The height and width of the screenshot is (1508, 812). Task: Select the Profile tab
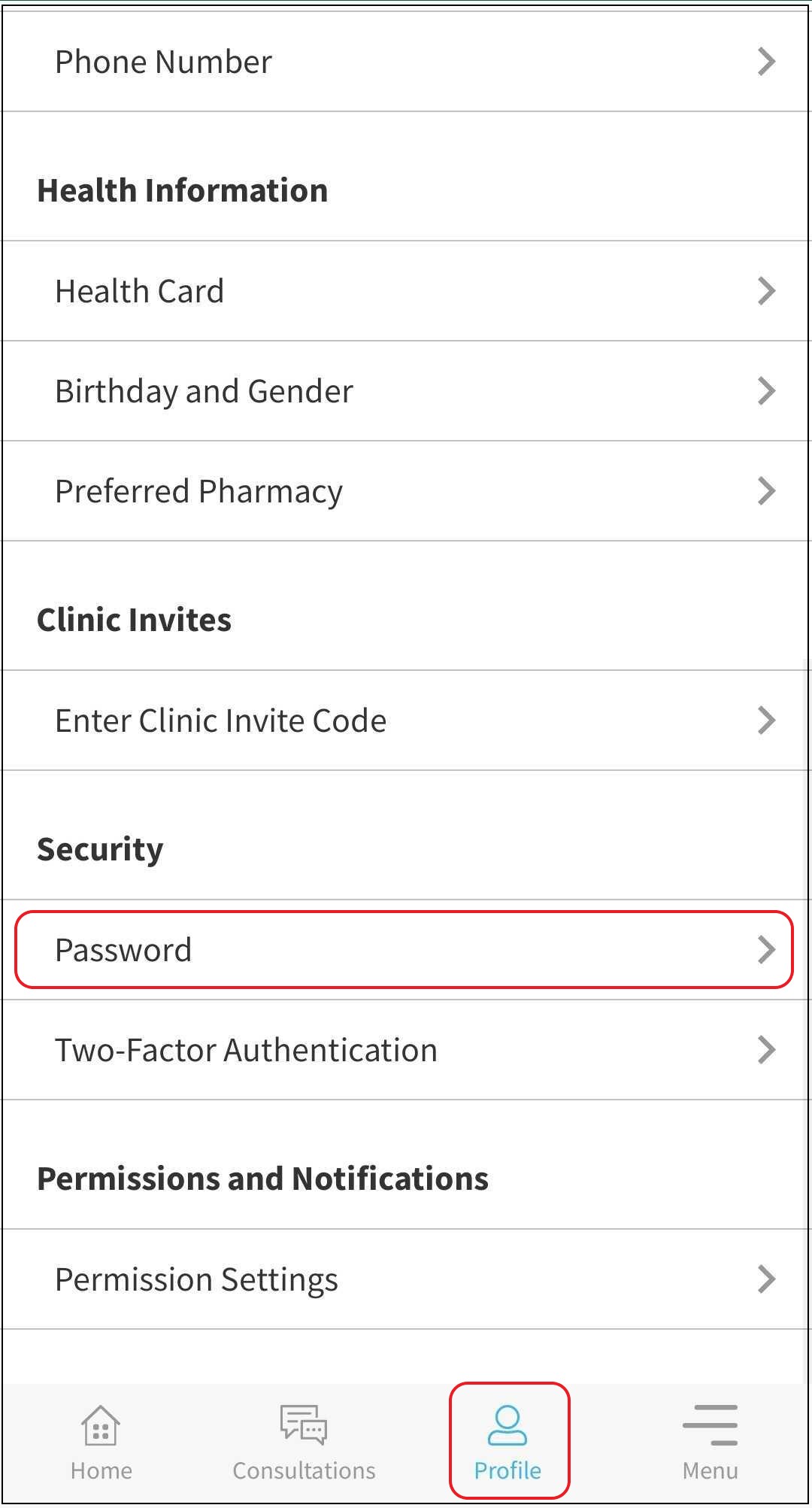pos(508,1443)
